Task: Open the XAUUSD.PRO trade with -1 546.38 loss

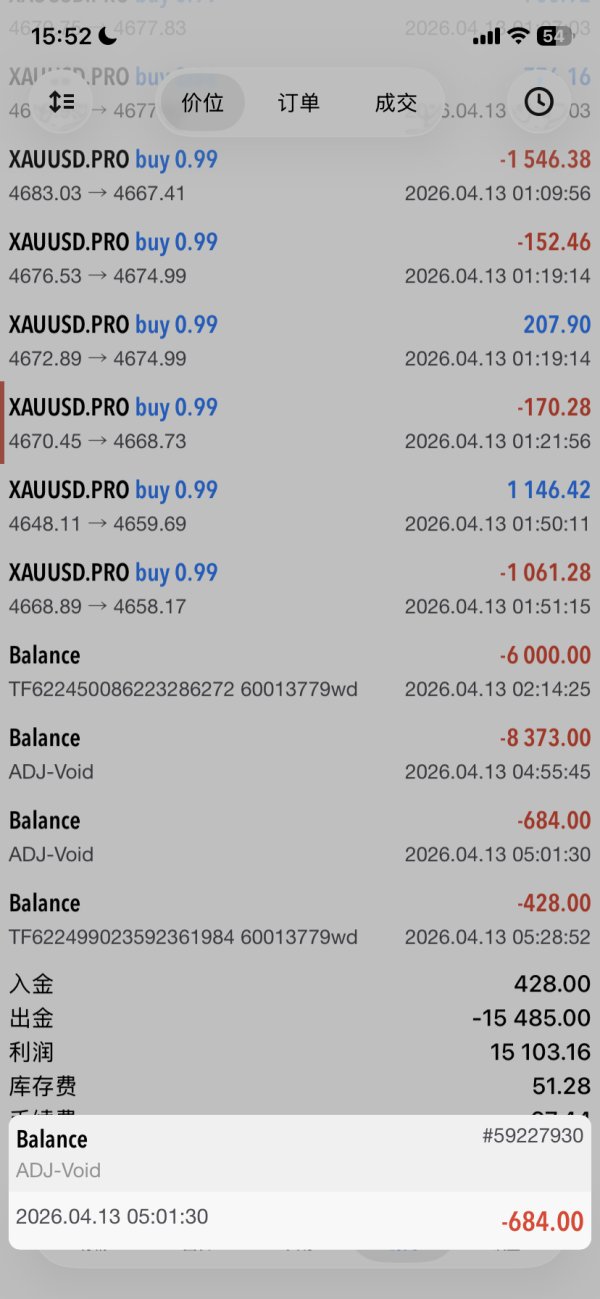Action: (300, 175)
